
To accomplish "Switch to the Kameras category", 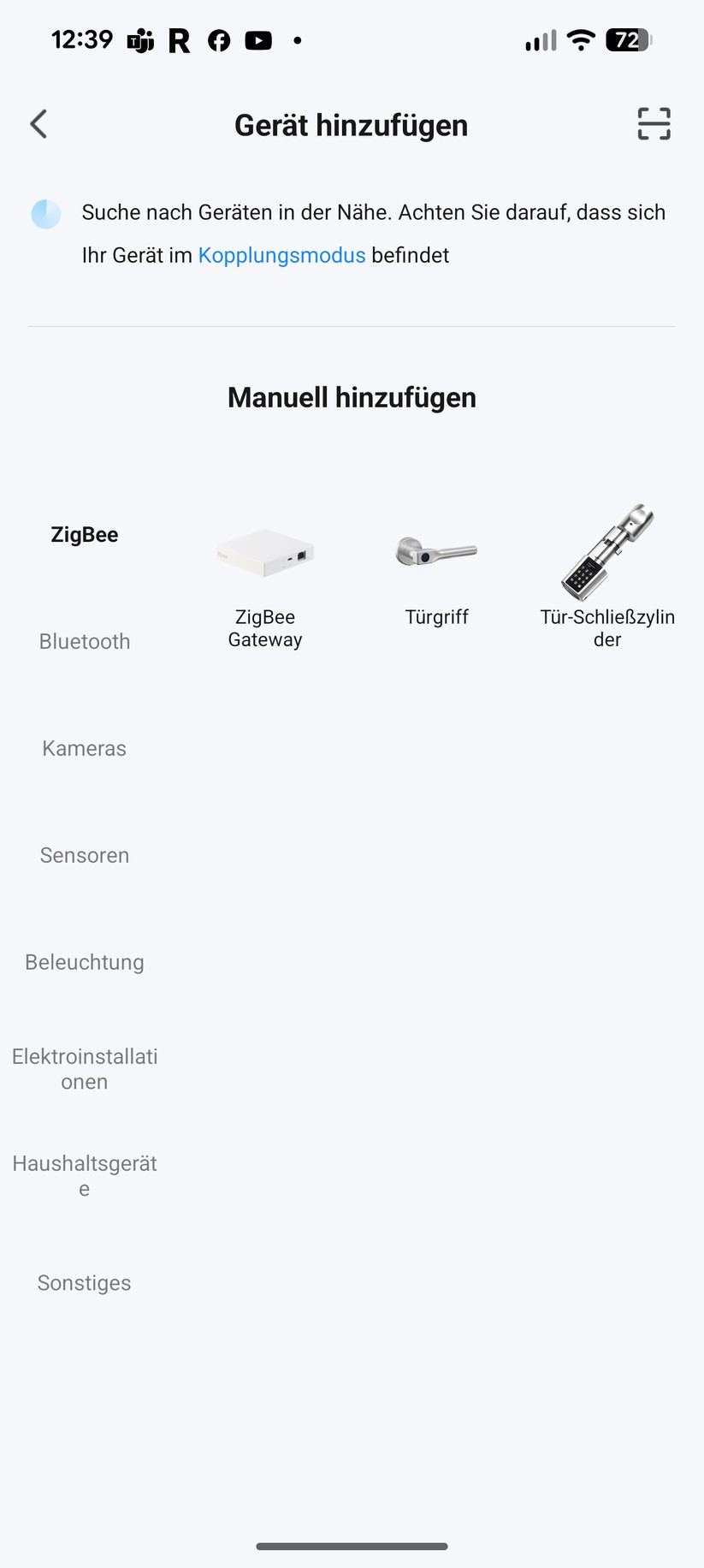I will click(84, 747).
